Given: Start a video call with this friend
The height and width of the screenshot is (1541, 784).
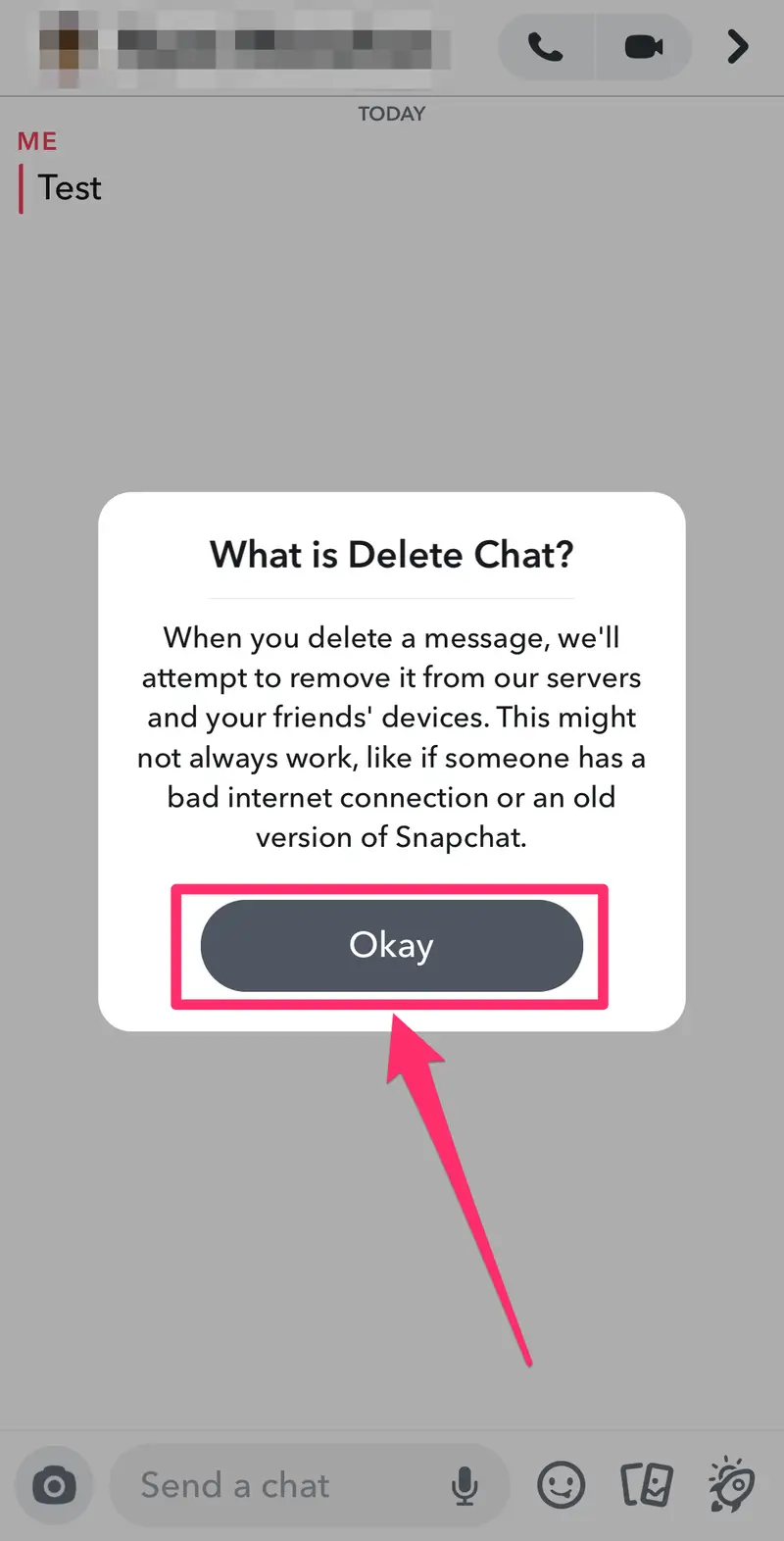Looking at the screenshot, I should click(643, 46).
